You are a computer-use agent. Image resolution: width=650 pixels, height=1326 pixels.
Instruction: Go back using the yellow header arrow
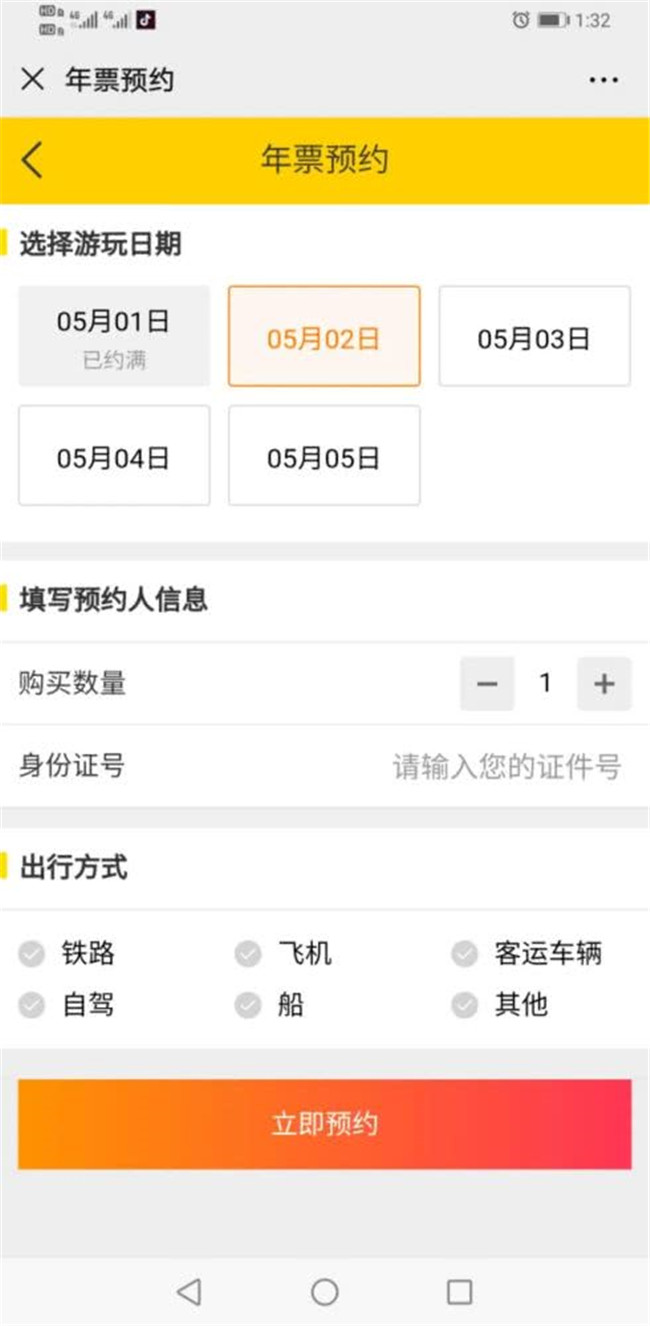click(x=33, y=160)
